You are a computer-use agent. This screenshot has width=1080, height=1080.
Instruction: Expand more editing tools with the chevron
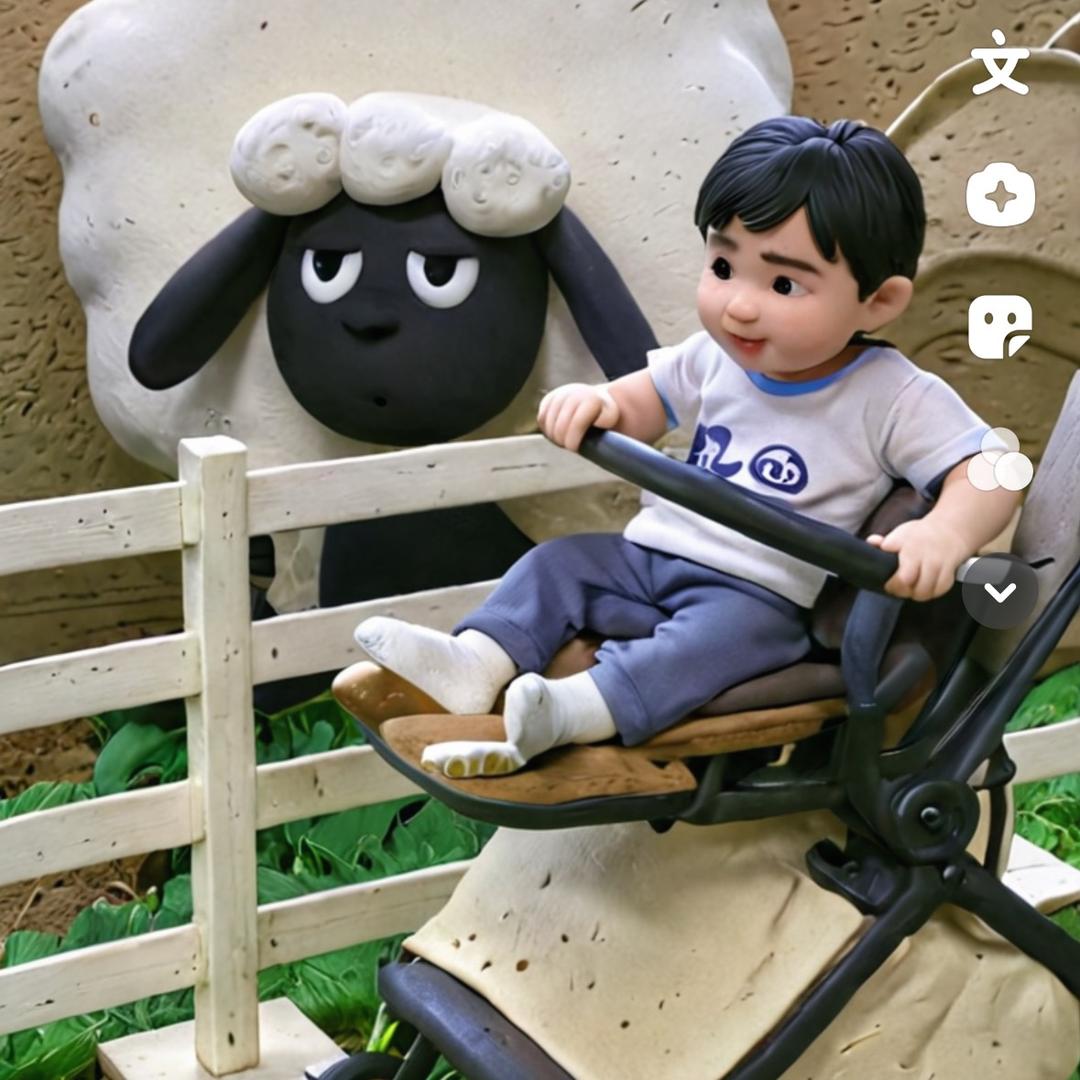tap(1000, 591)
